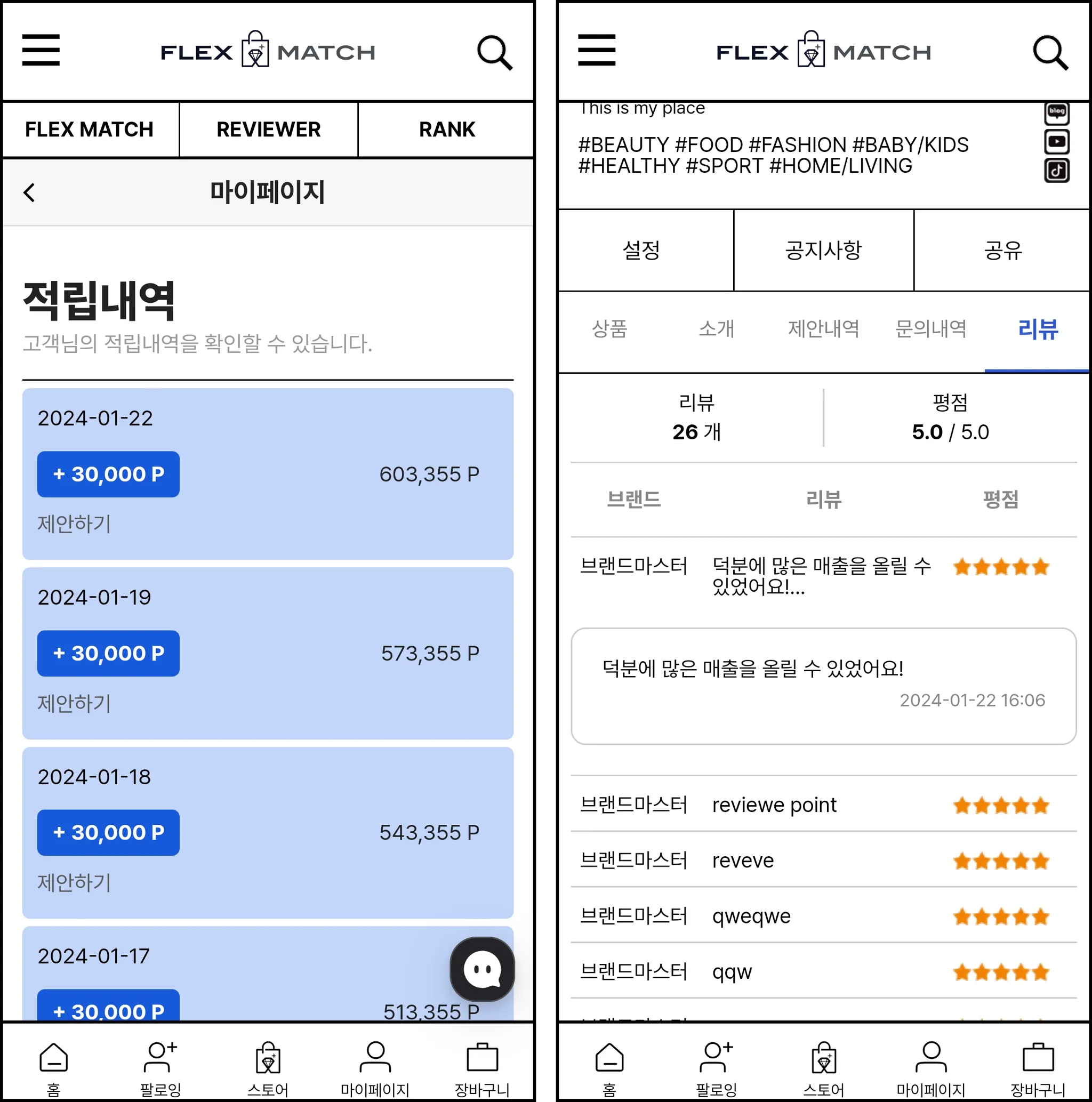Go back from 마이페이지
The width and height of the screenshot is (1092, 1102).
29,192
